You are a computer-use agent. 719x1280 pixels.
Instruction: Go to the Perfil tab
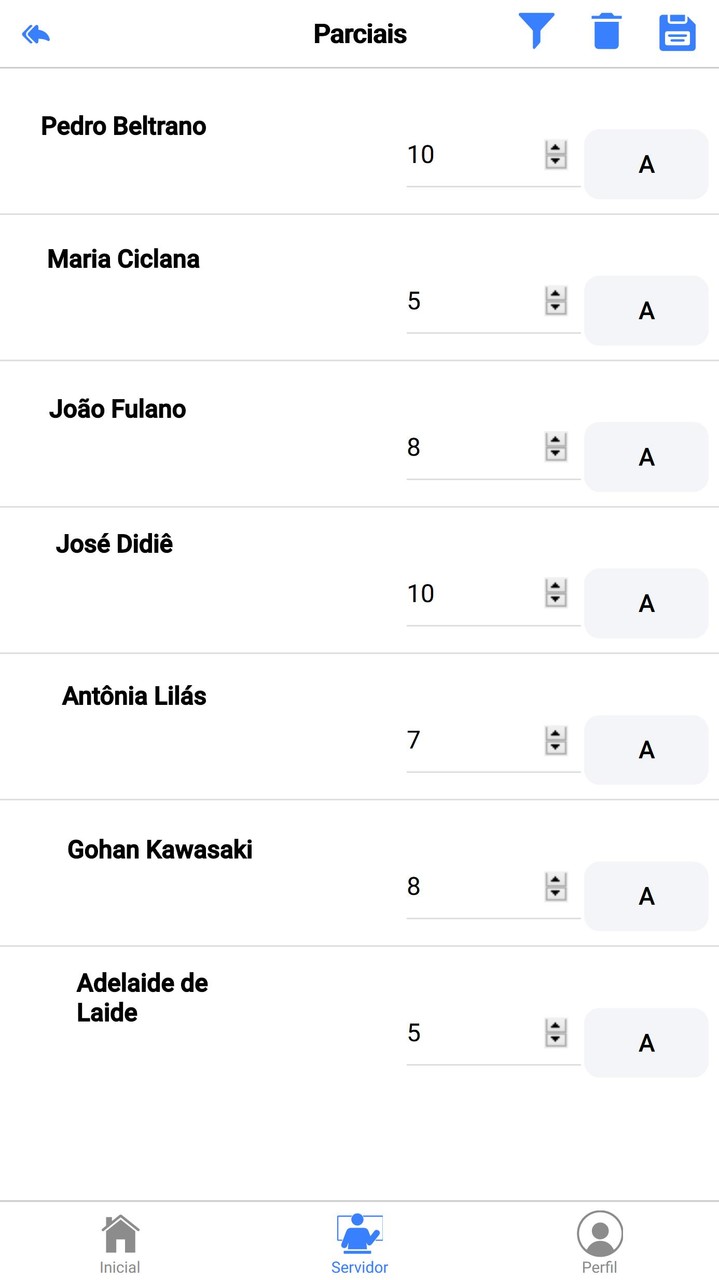pos(600,1244)
